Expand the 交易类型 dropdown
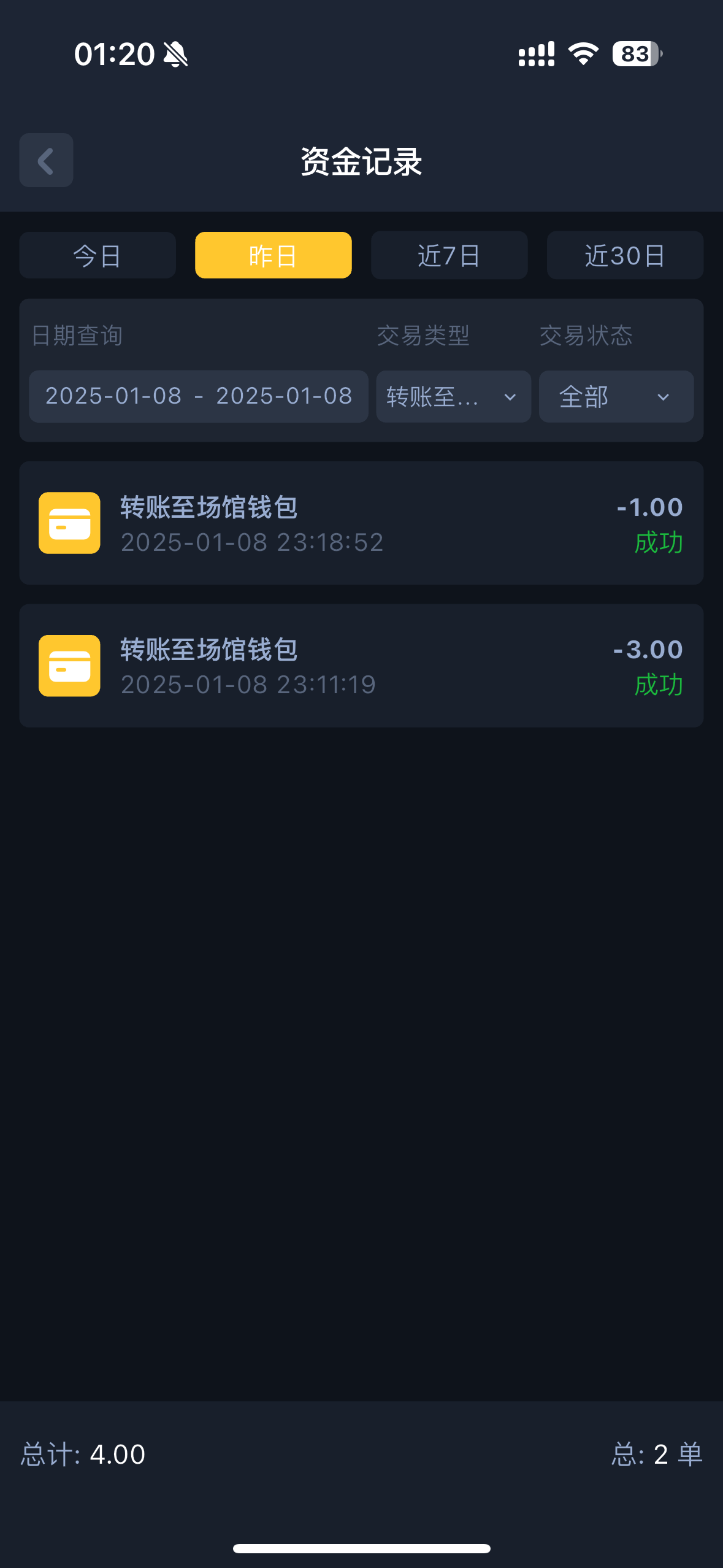 tap(453, 396)
